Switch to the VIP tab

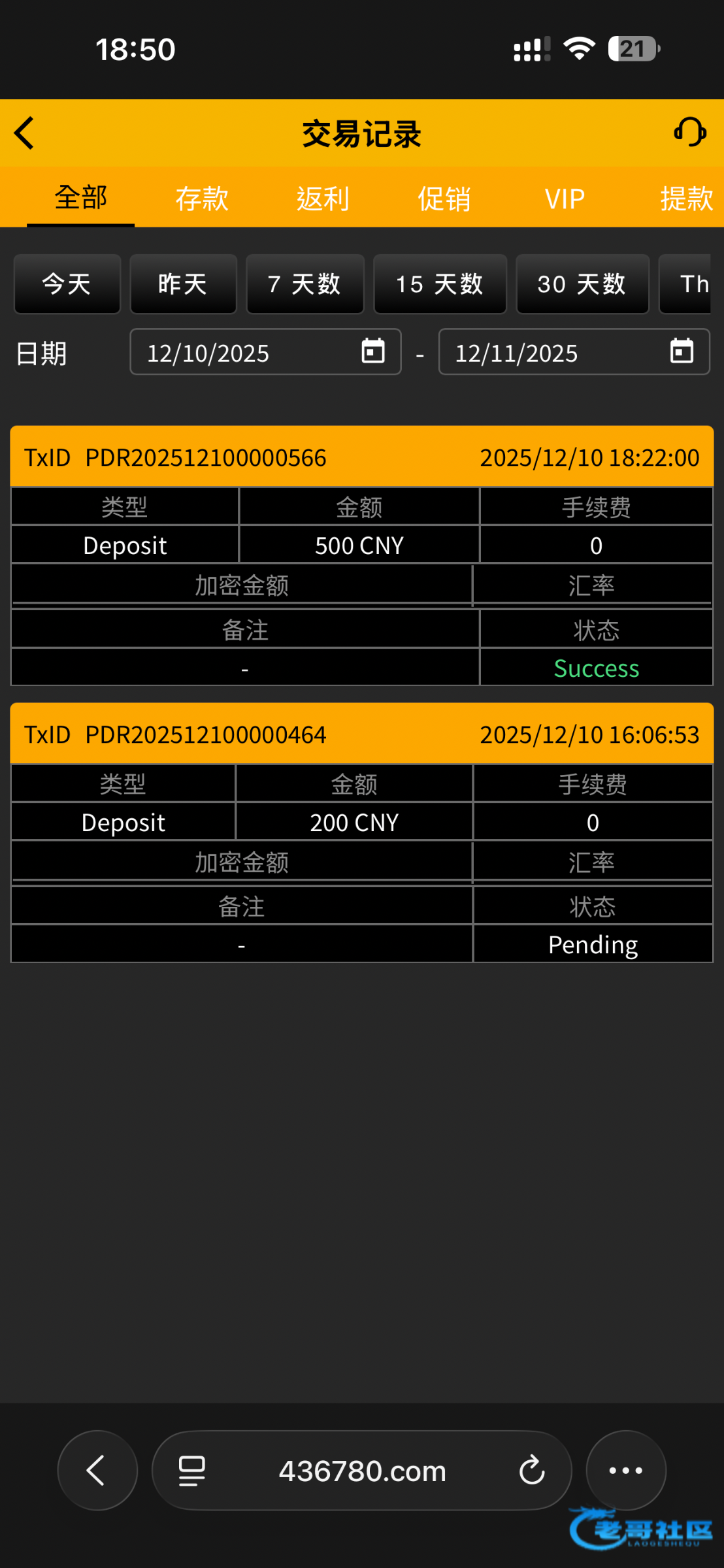(x=565, y=199)
